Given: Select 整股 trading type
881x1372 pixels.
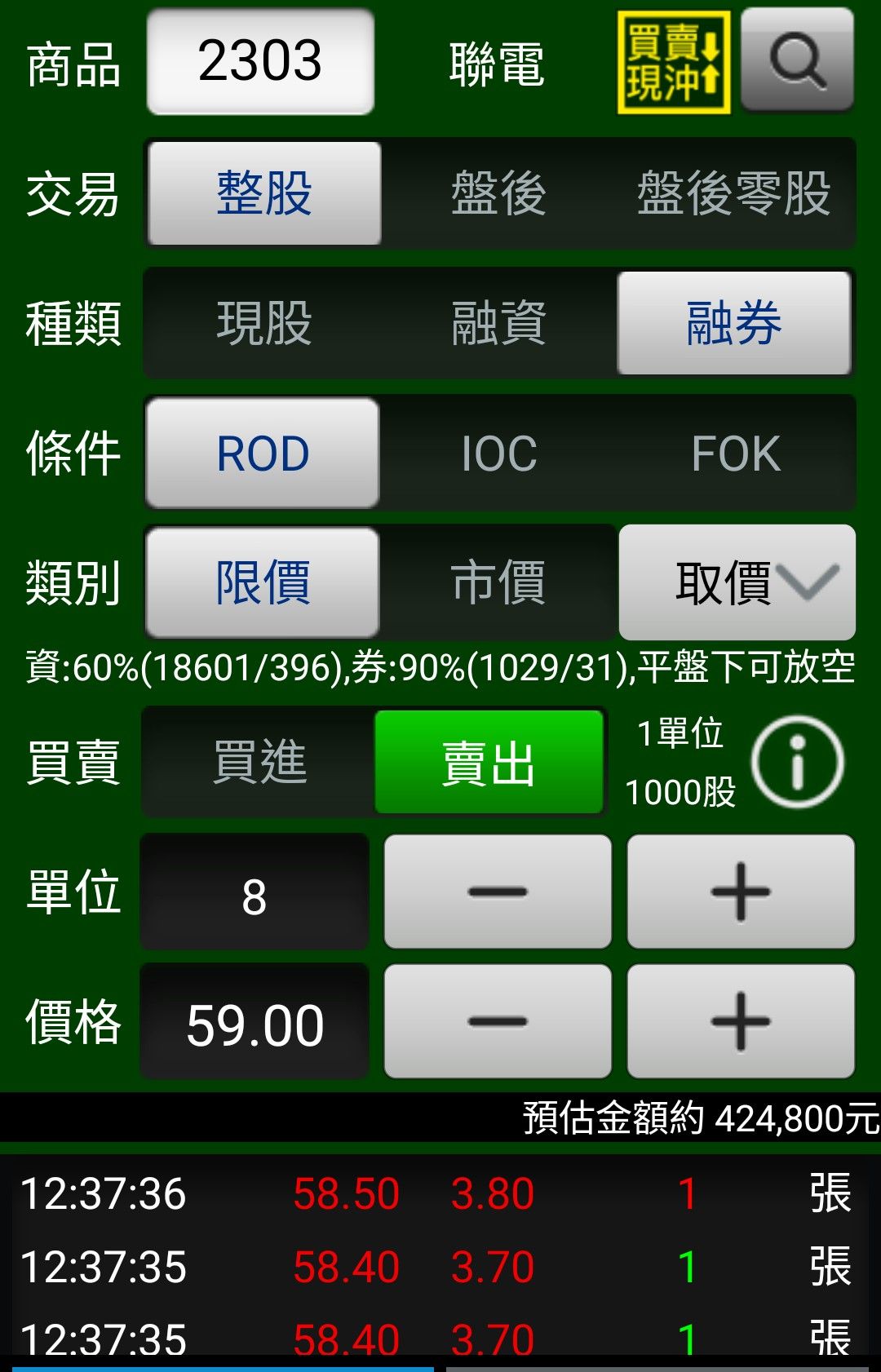Looking at the screenshot, I should click(263, 193).
